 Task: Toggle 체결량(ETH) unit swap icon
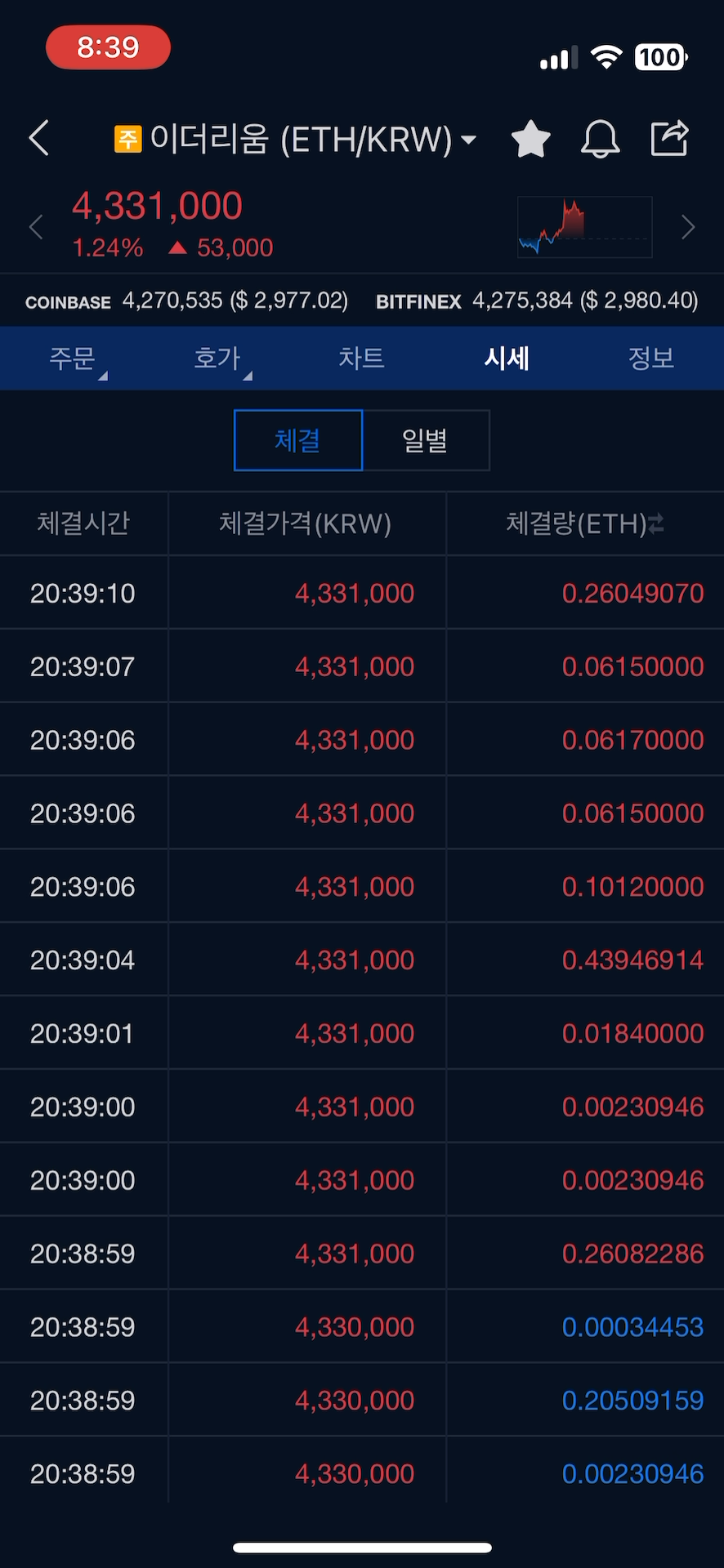(x=656, y=523)
